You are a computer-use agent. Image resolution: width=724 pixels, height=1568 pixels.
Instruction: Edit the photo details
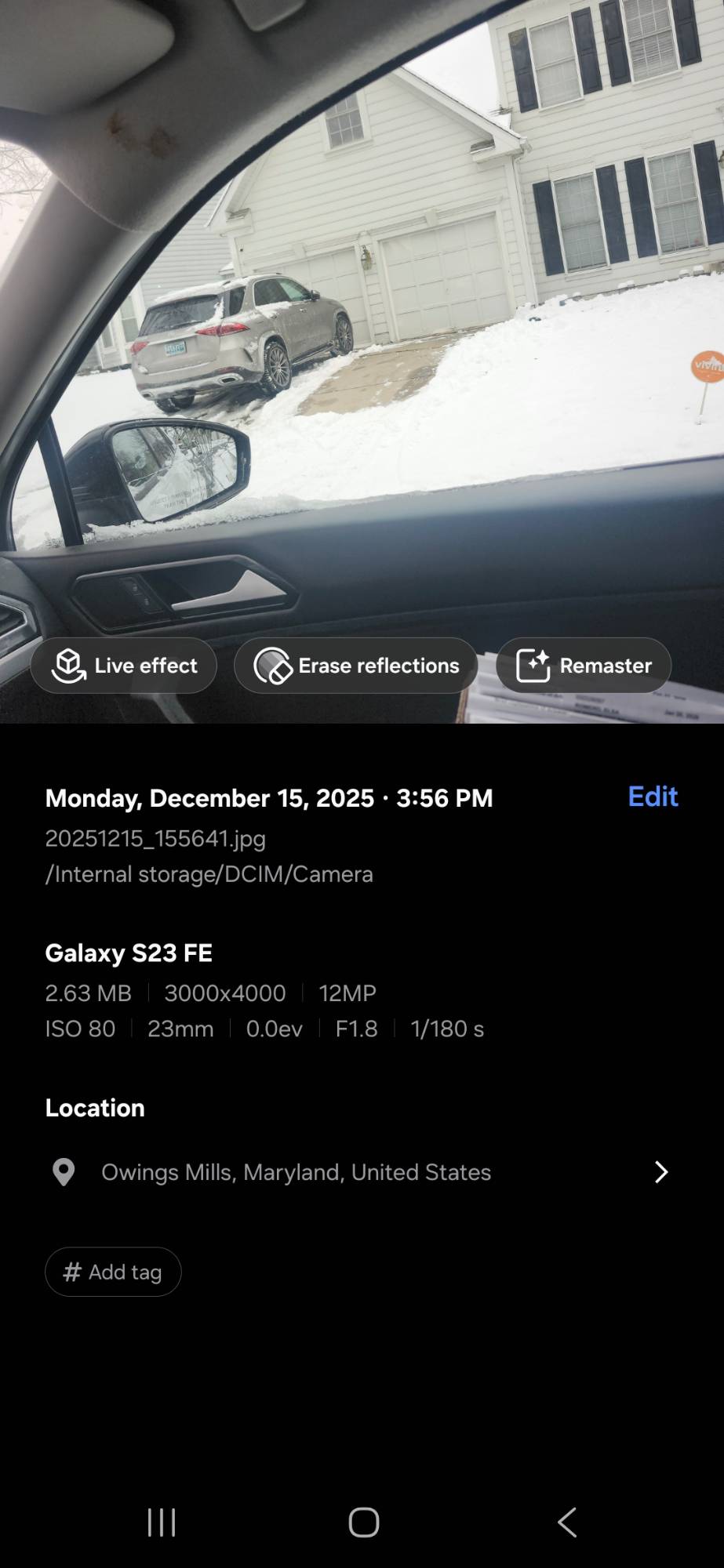tap(653, 797)
